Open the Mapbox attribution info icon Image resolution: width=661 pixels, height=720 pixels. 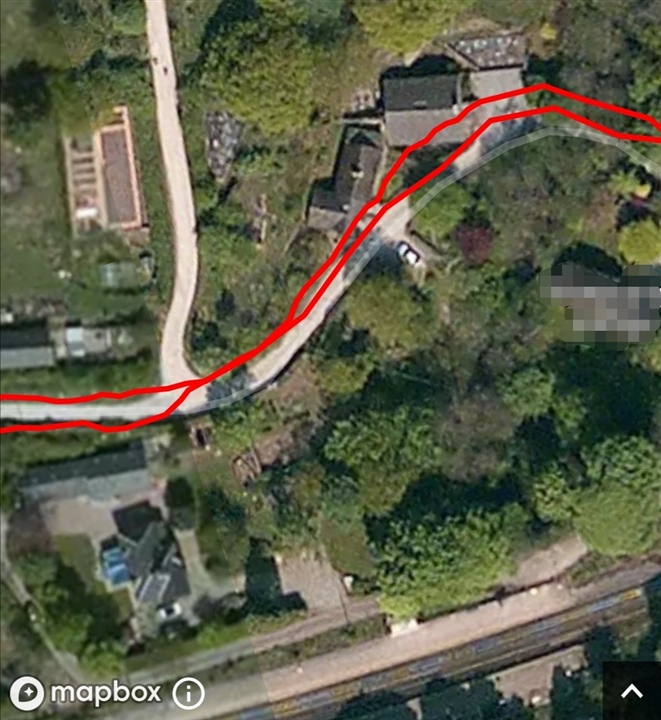[188, 693]
